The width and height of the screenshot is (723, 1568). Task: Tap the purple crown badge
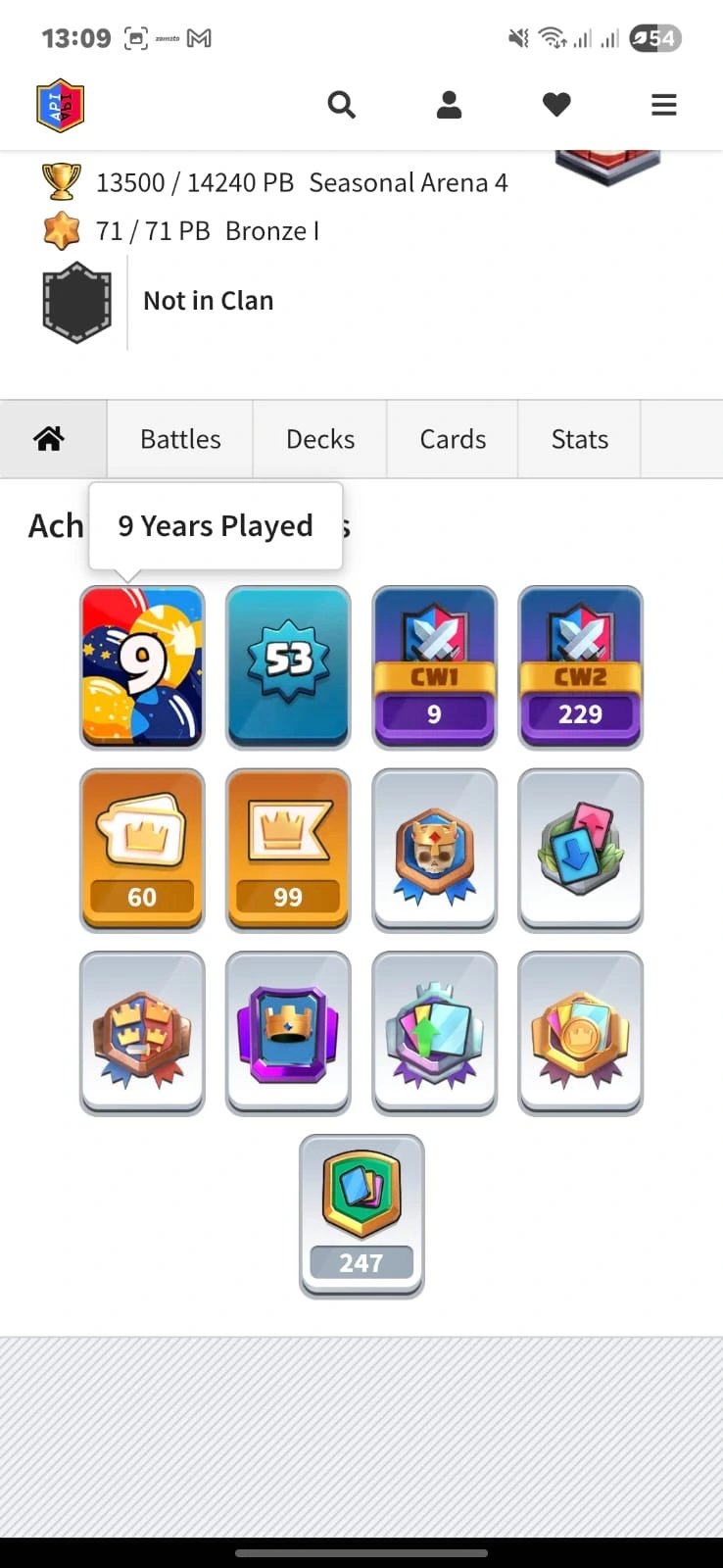point(288,1033)
